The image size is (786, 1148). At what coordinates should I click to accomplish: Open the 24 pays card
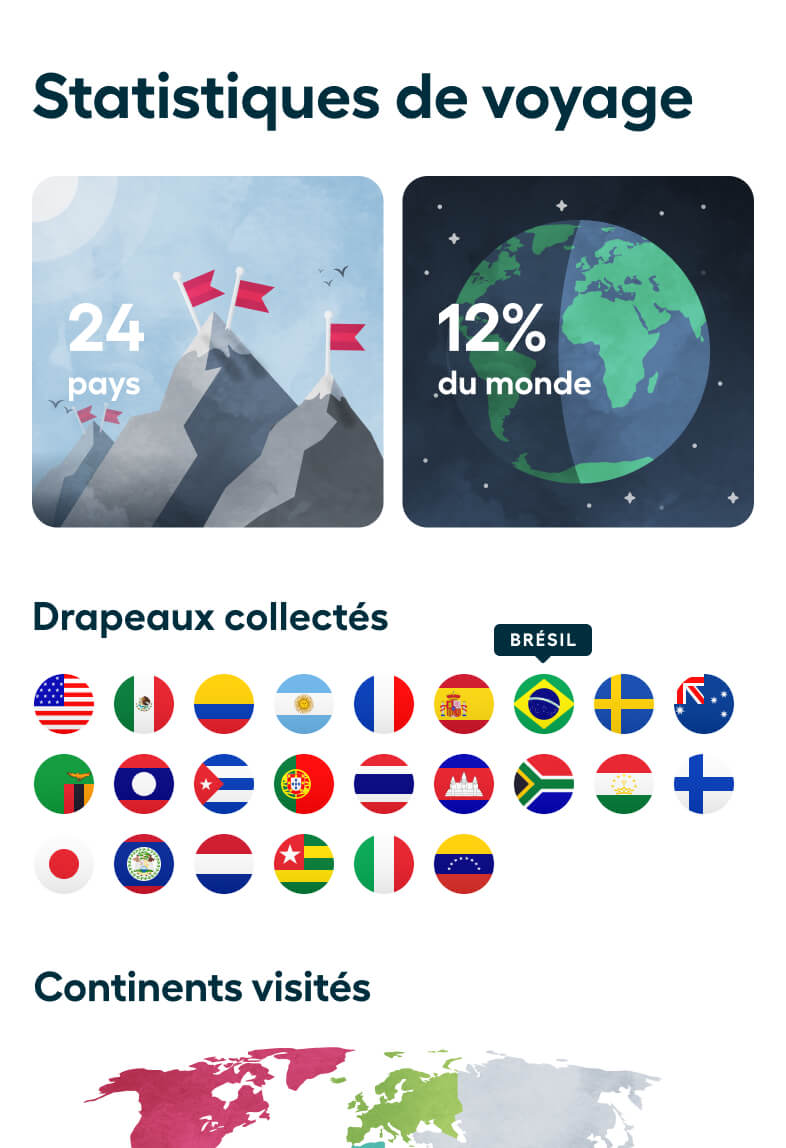click(208, 351)
